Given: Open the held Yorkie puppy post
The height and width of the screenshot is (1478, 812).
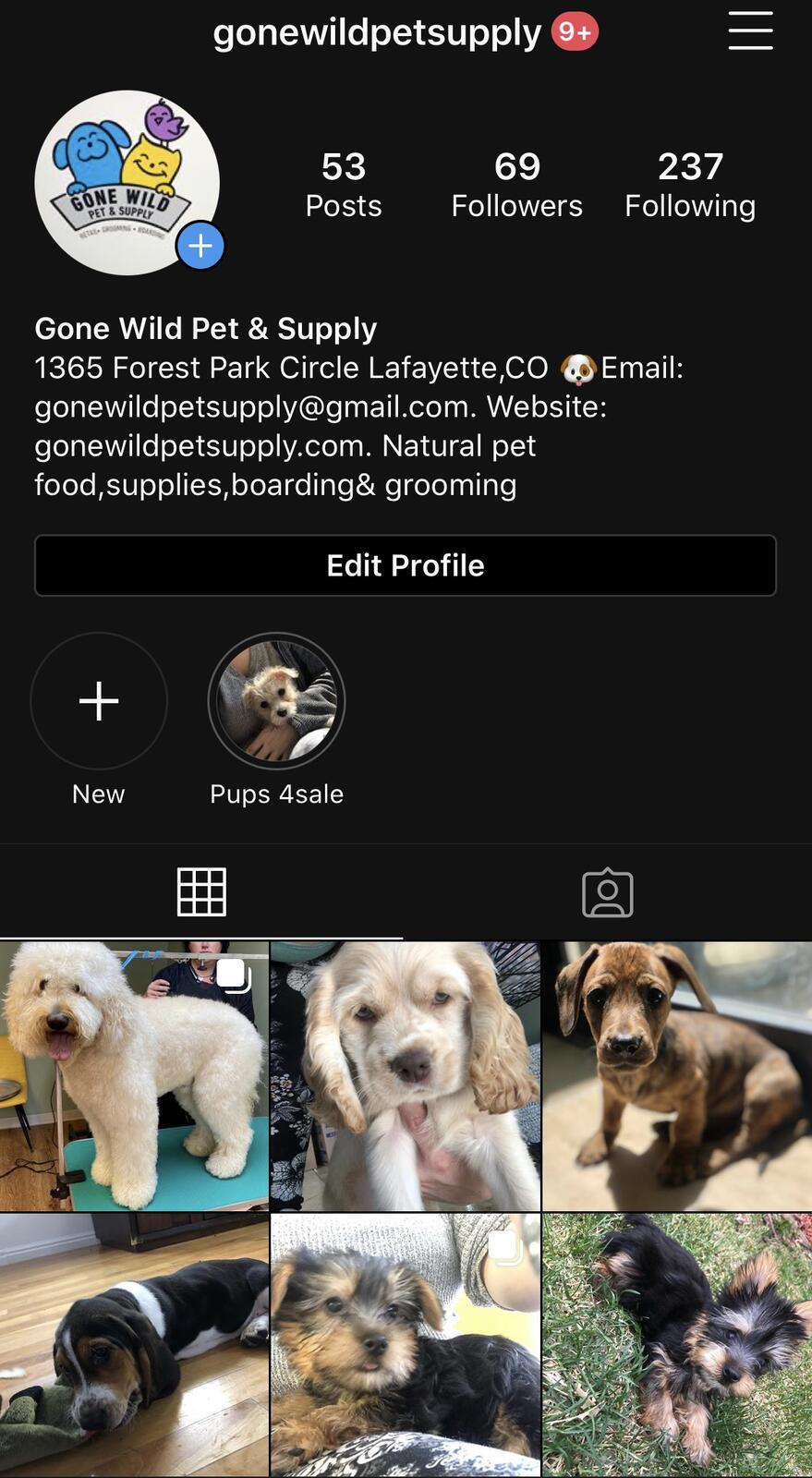Looking at the screenshot, I should point(406,1345).
